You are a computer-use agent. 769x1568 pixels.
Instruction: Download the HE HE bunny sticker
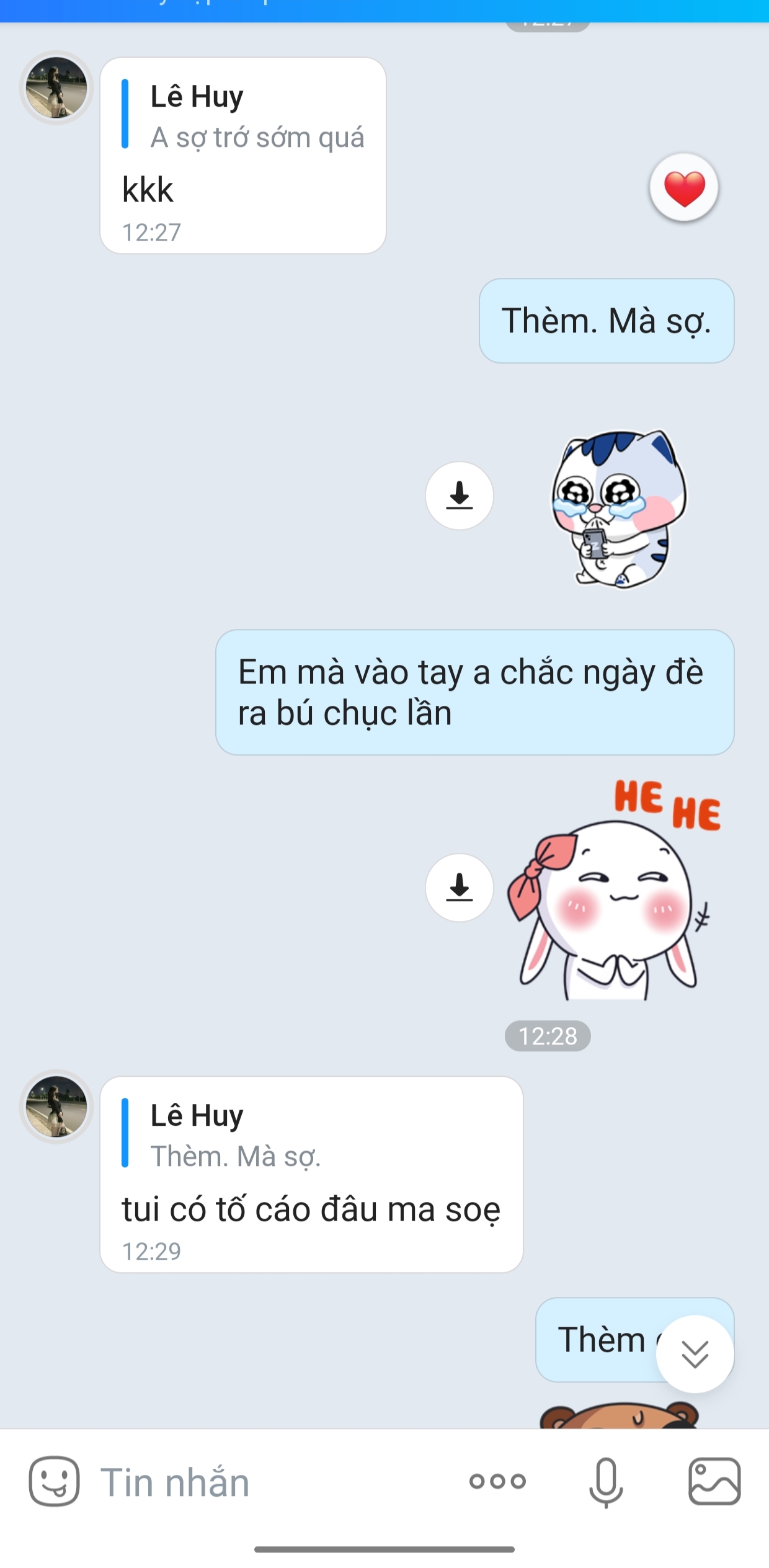459,888
